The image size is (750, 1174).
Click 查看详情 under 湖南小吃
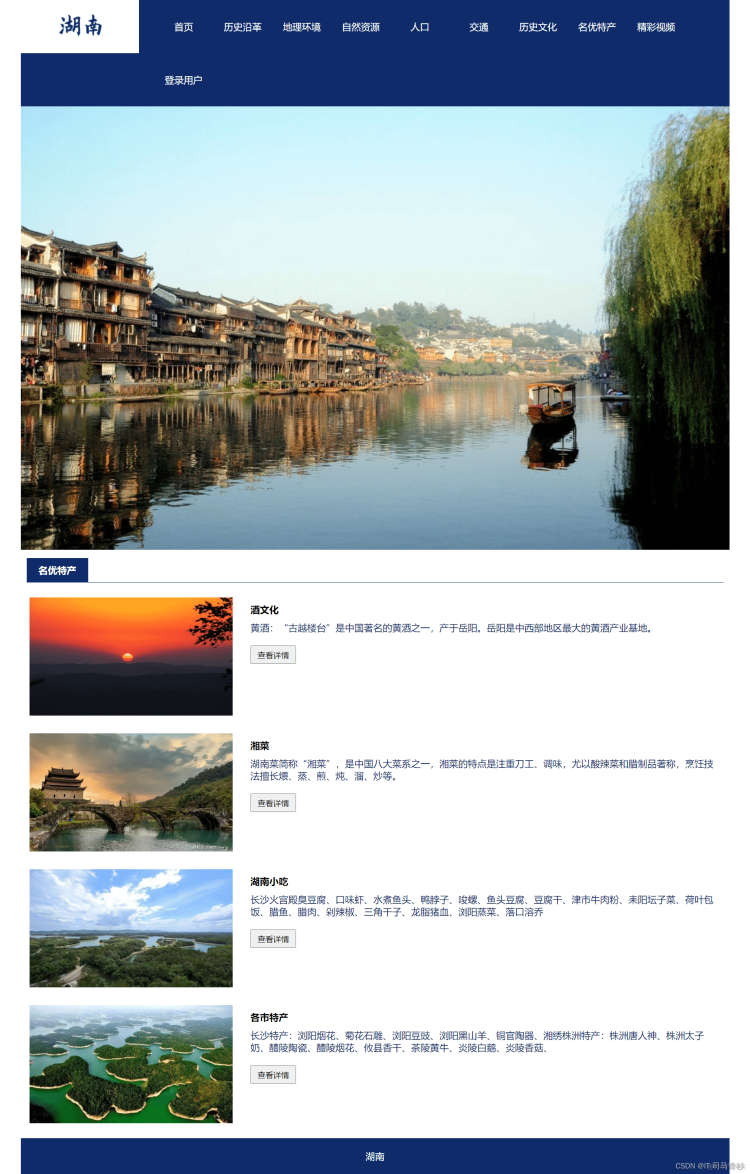[272, 938]
